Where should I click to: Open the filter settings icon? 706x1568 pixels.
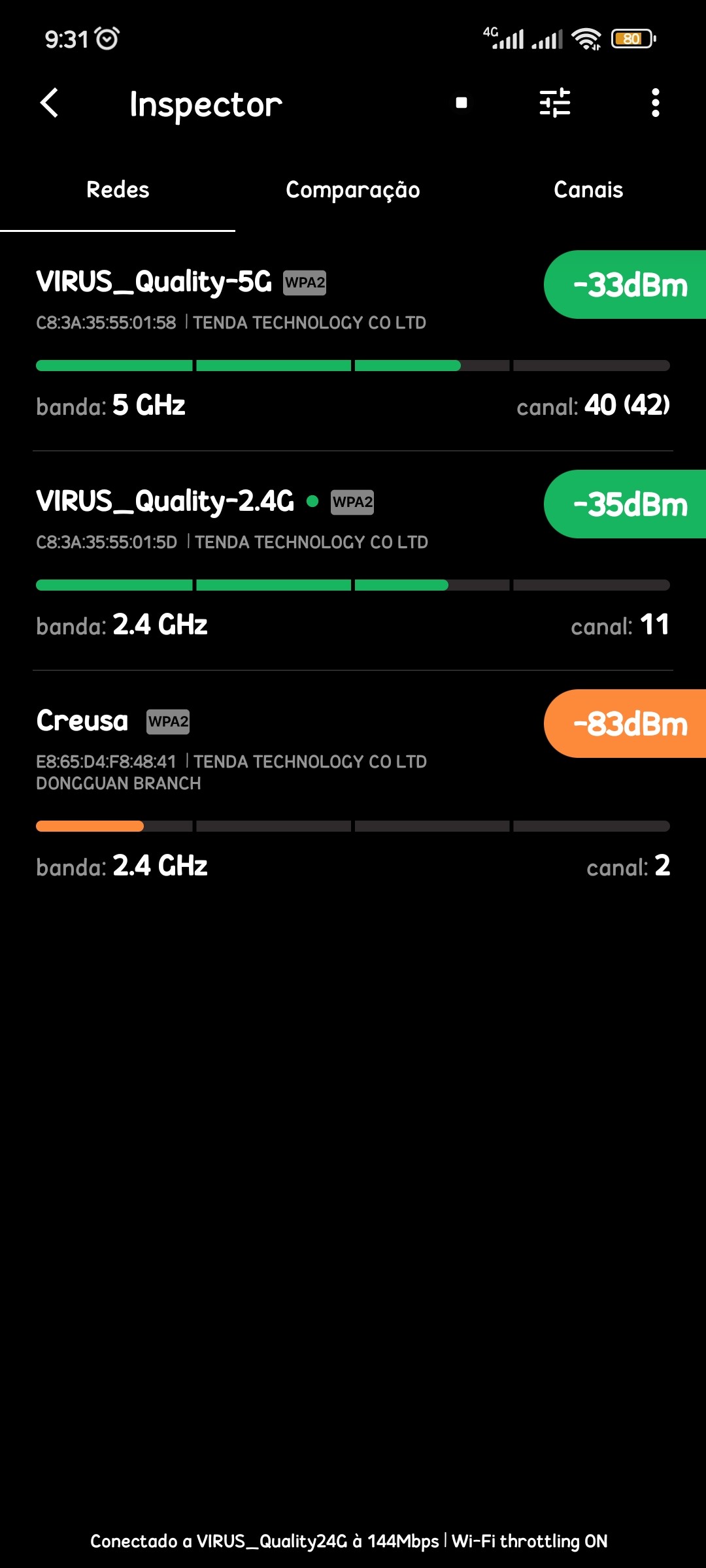point(555,103)
